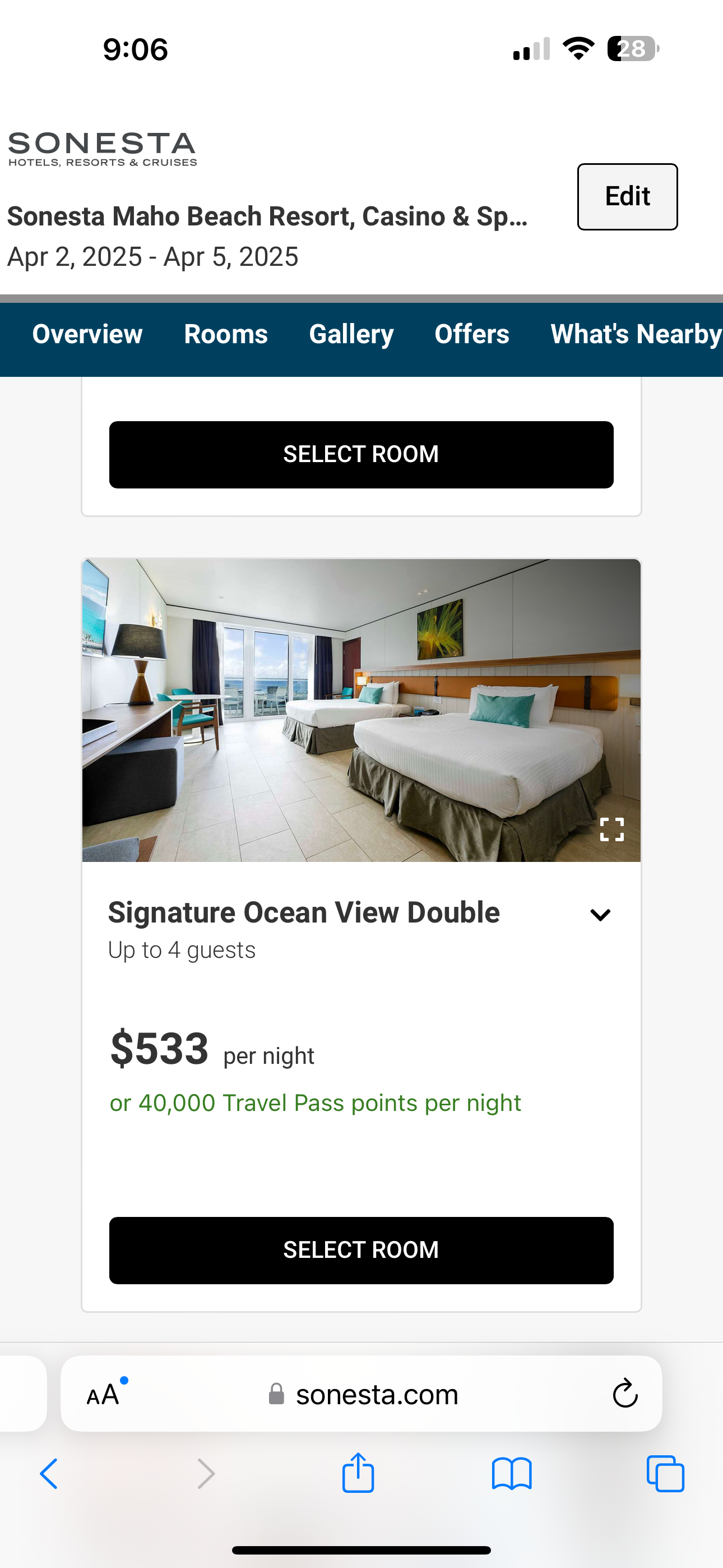View room photo in fullscreen
This screenshot has width=723, height=1568.
tap(611, 829)
